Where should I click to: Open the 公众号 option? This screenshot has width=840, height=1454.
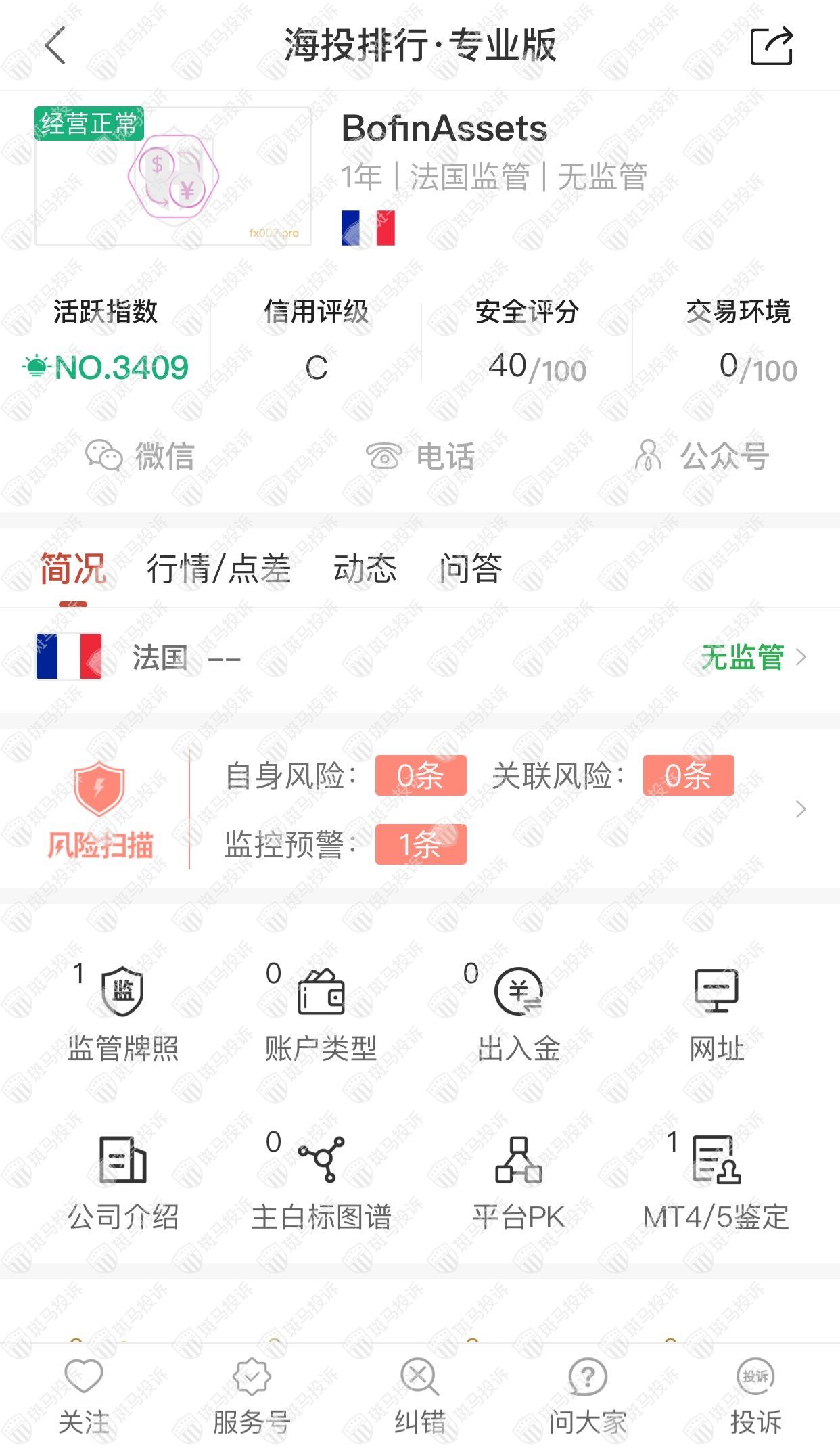[x=701, y=455]
